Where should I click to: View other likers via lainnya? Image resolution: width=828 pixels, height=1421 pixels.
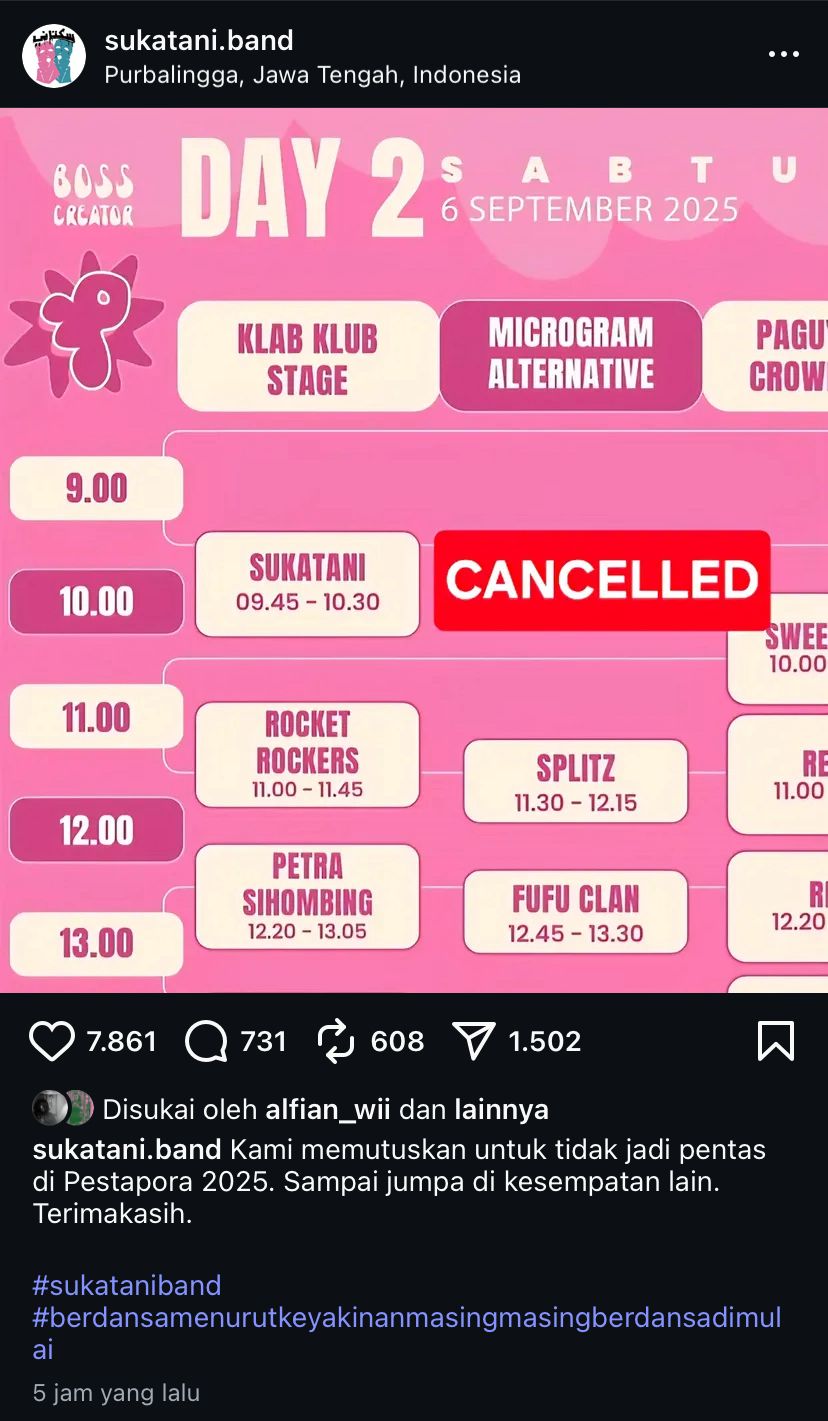(x=501, y=1109)
